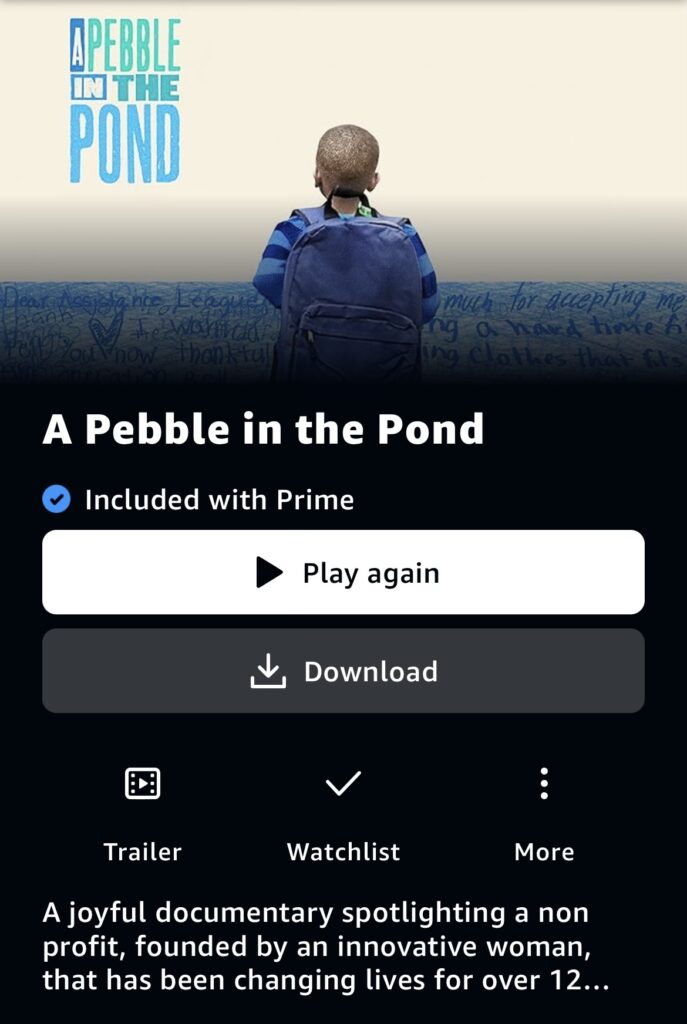Download A Pebble in the Pond

click(343, 671)
